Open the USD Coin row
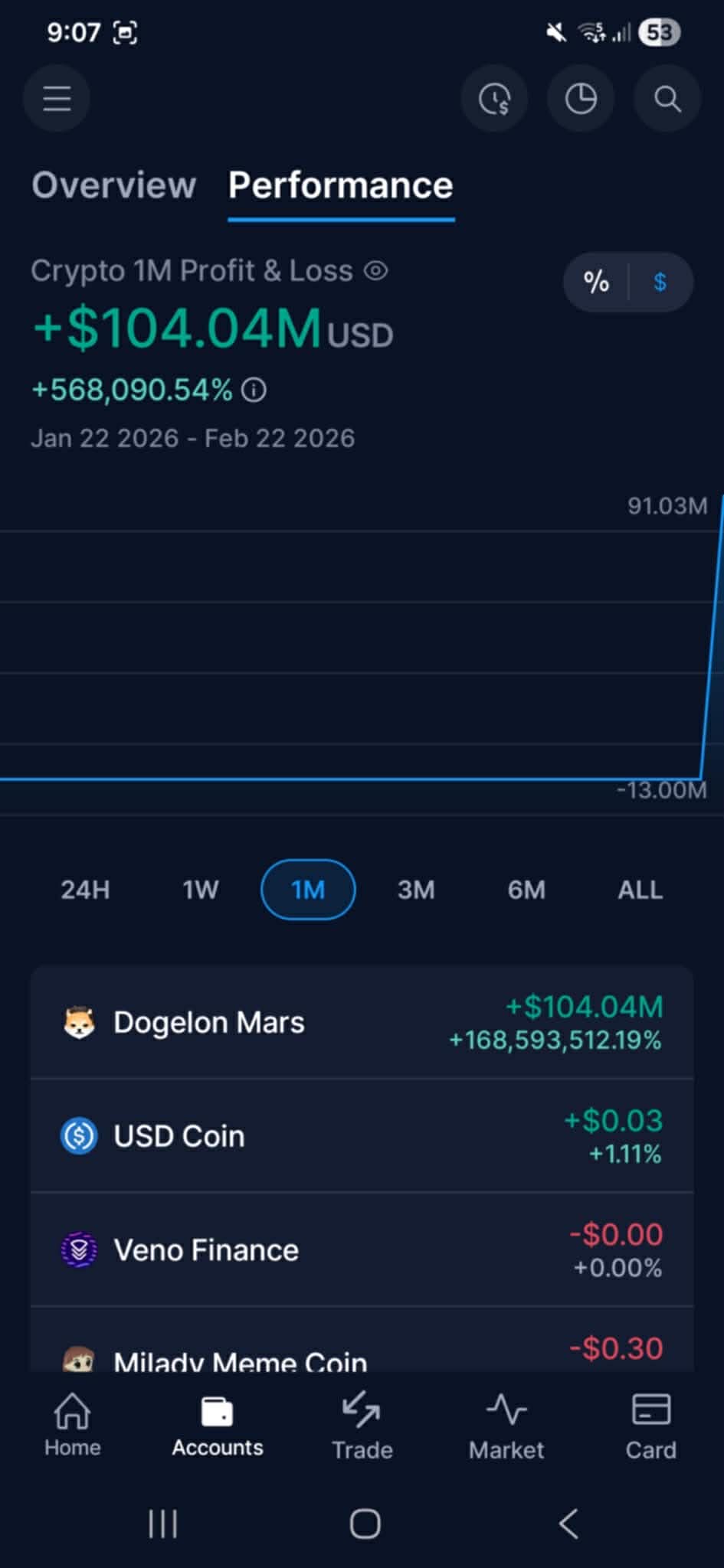 tap(362, 1136)
